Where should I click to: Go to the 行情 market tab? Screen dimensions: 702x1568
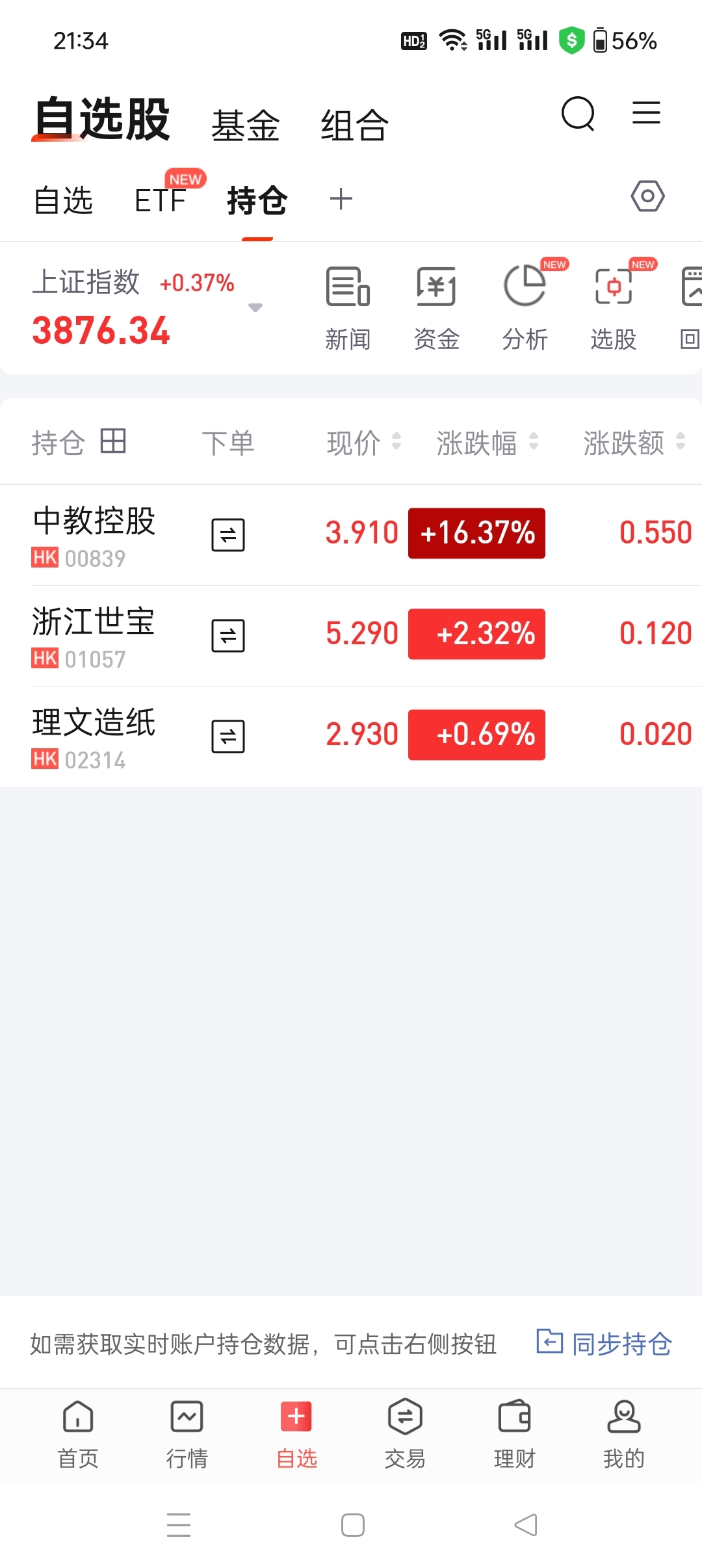(187, 1435)
